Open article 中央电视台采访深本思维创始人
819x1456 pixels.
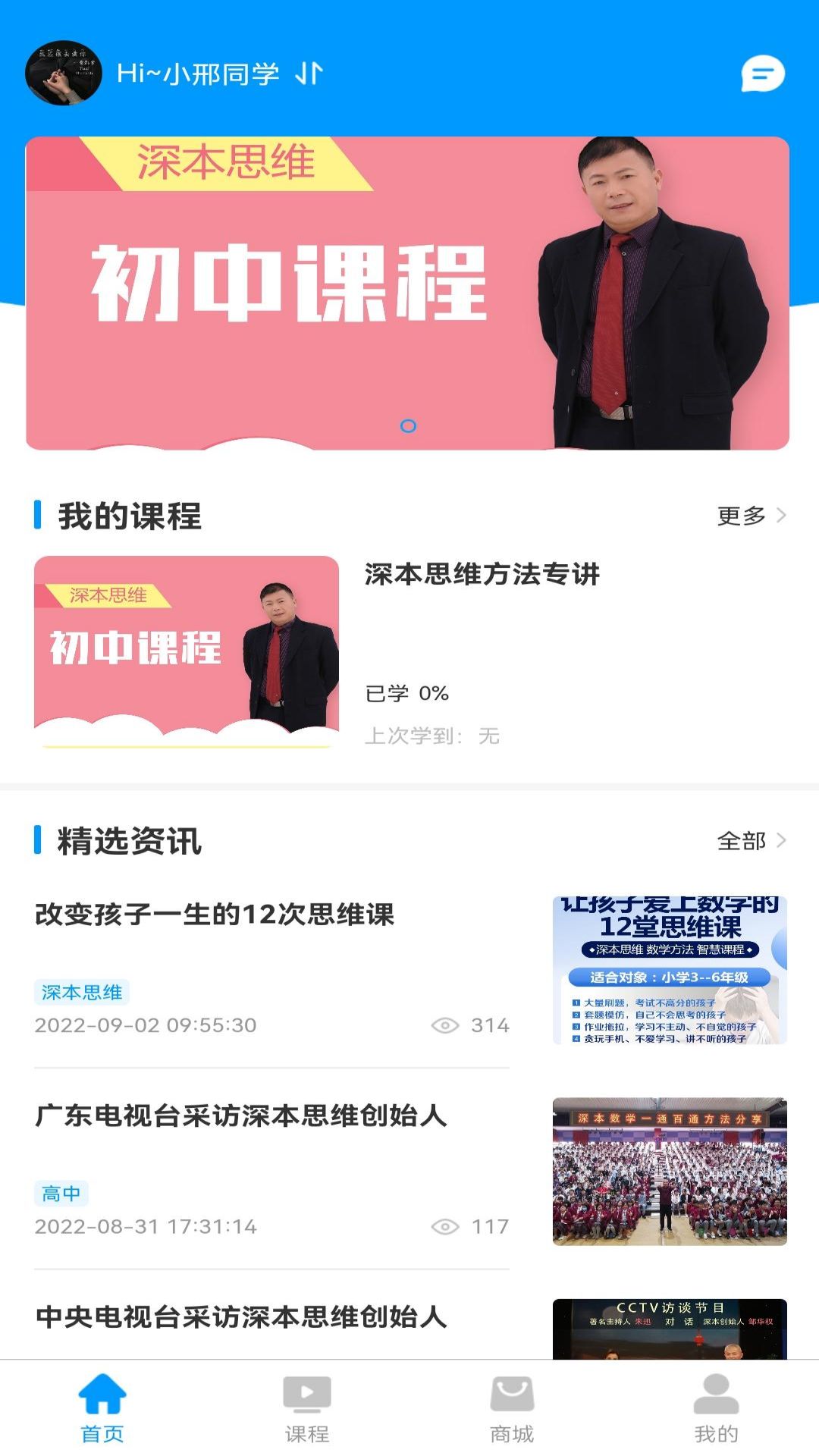[x=241, y=1316]
